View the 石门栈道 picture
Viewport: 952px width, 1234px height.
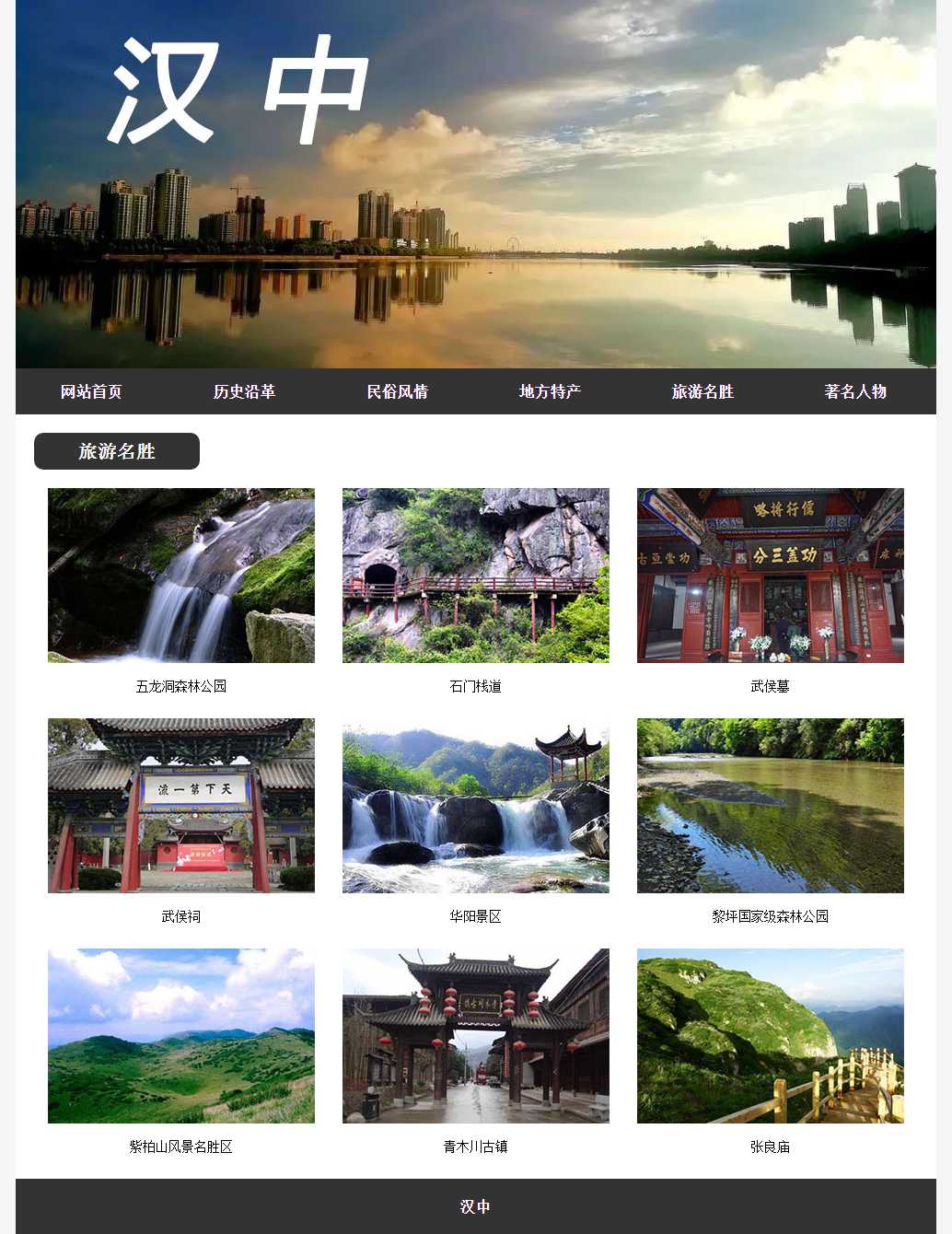[x=476, y=576]
